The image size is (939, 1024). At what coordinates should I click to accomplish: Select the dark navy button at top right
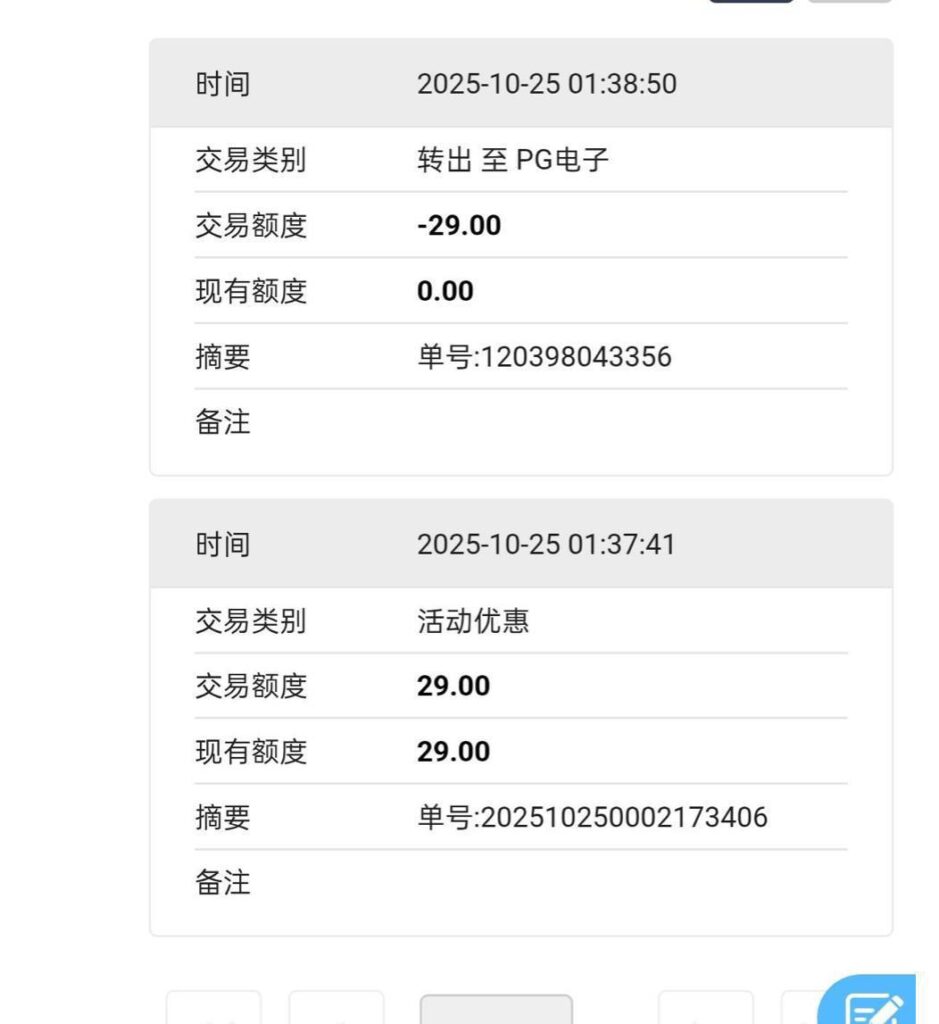(750, 5)
